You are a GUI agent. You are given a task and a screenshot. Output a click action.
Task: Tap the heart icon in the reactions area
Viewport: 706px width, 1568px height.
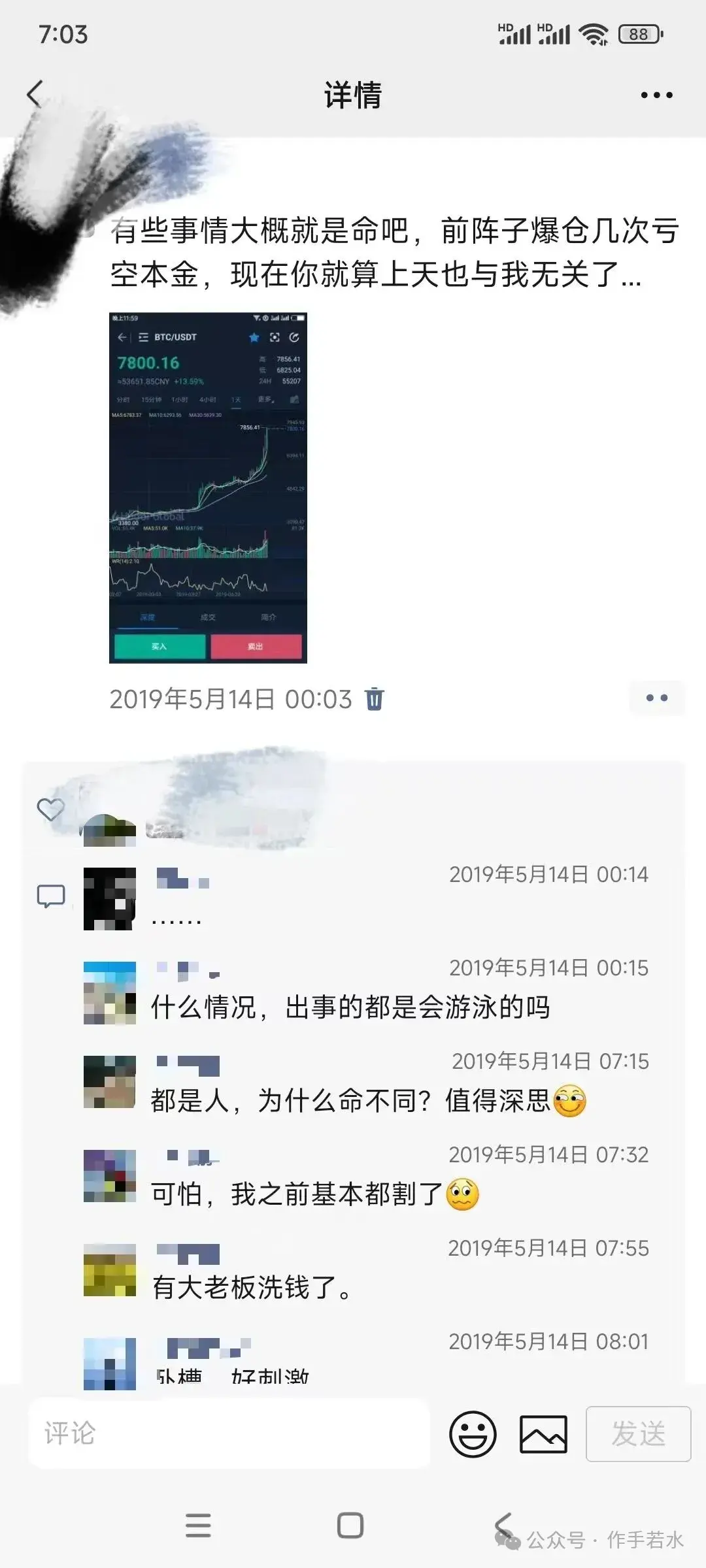[51, 808]
